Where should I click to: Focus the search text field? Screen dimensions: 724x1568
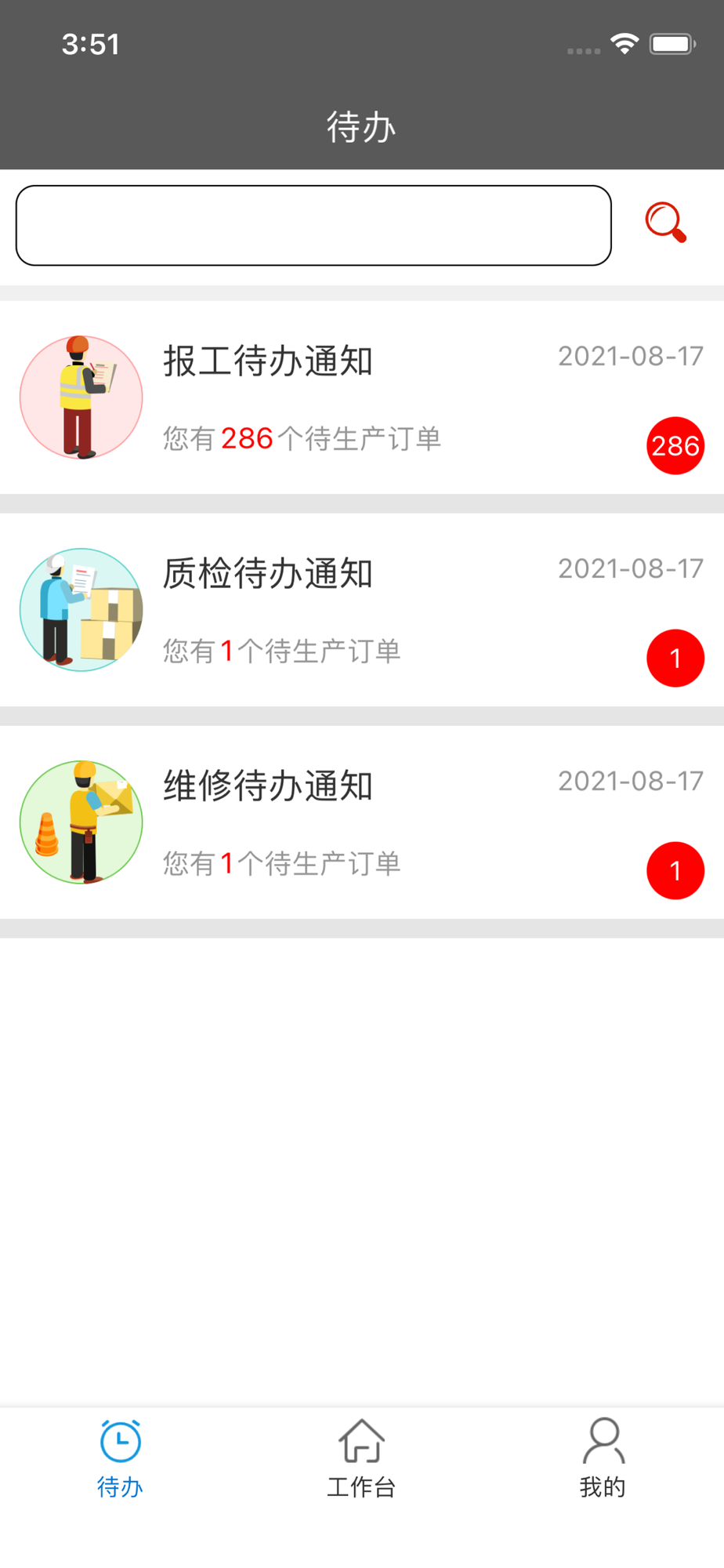pos(313,226)
